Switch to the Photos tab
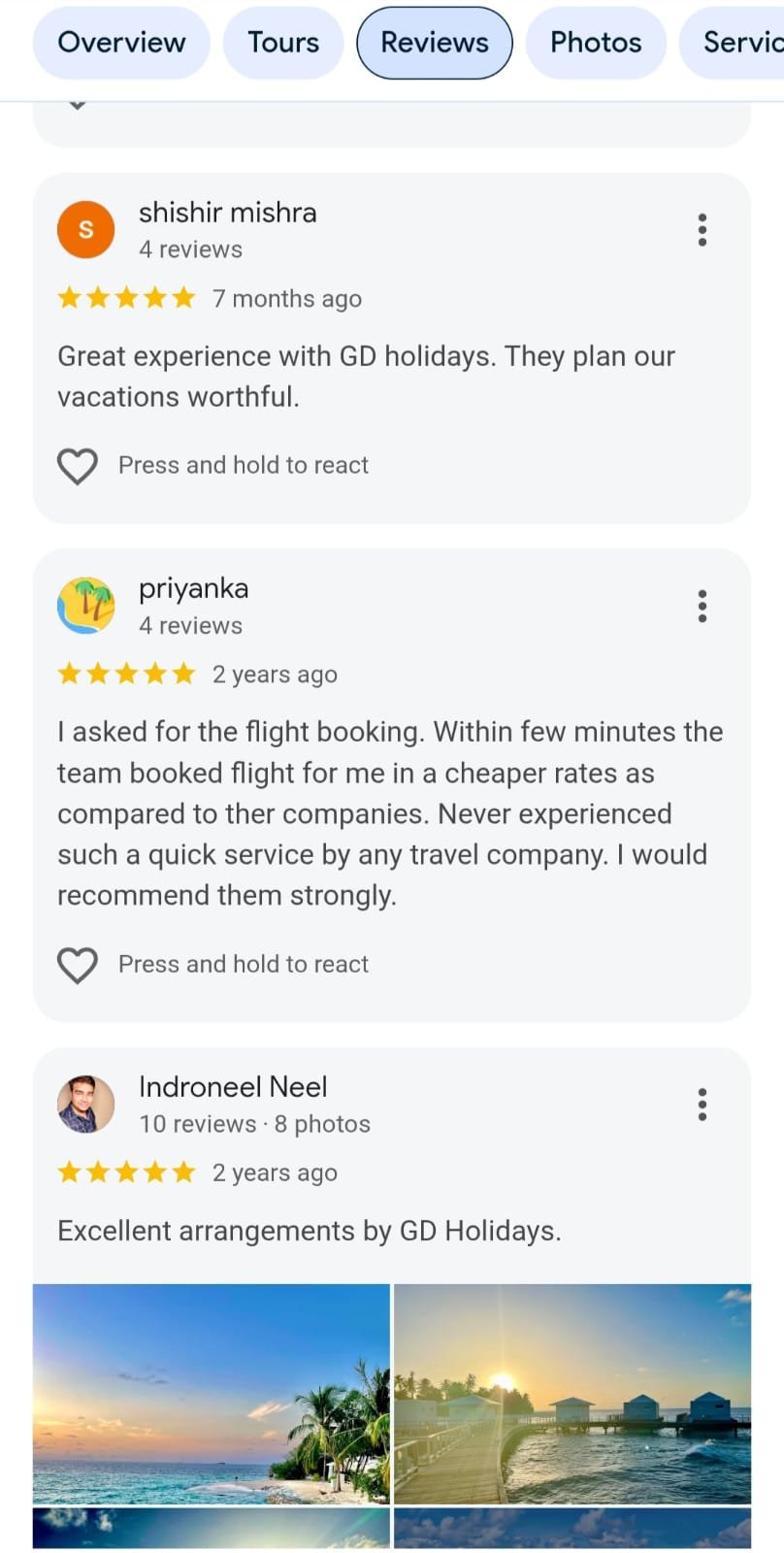 click(x=596, y=42)
